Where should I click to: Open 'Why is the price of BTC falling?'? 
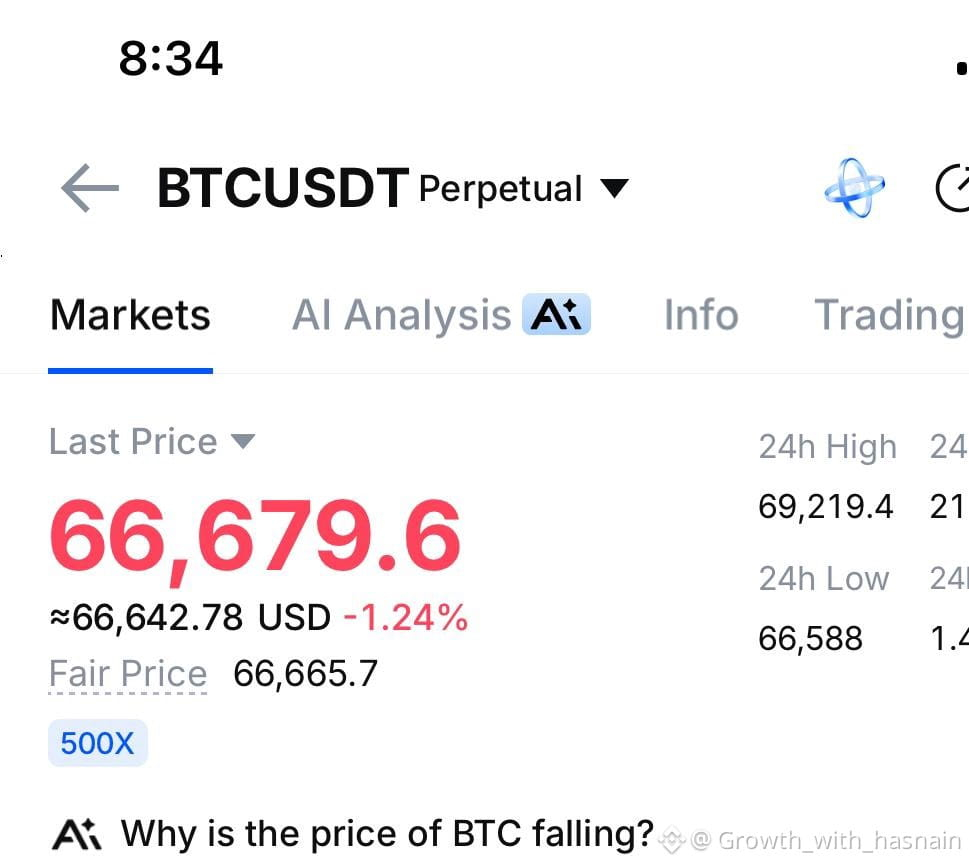tap(386, 833)
